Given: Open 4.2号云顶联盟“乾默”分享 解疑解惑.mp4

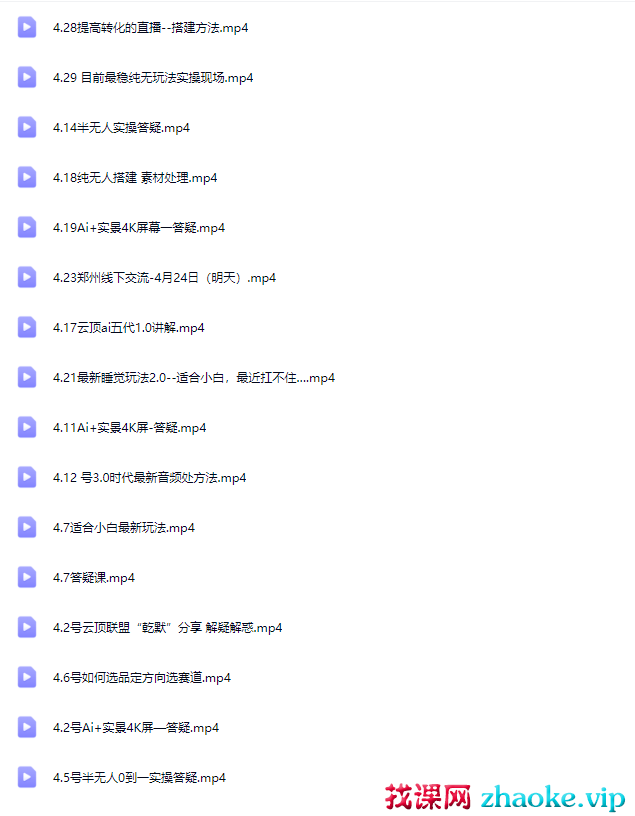Looking at the screenshot, I should pos(167,628).
